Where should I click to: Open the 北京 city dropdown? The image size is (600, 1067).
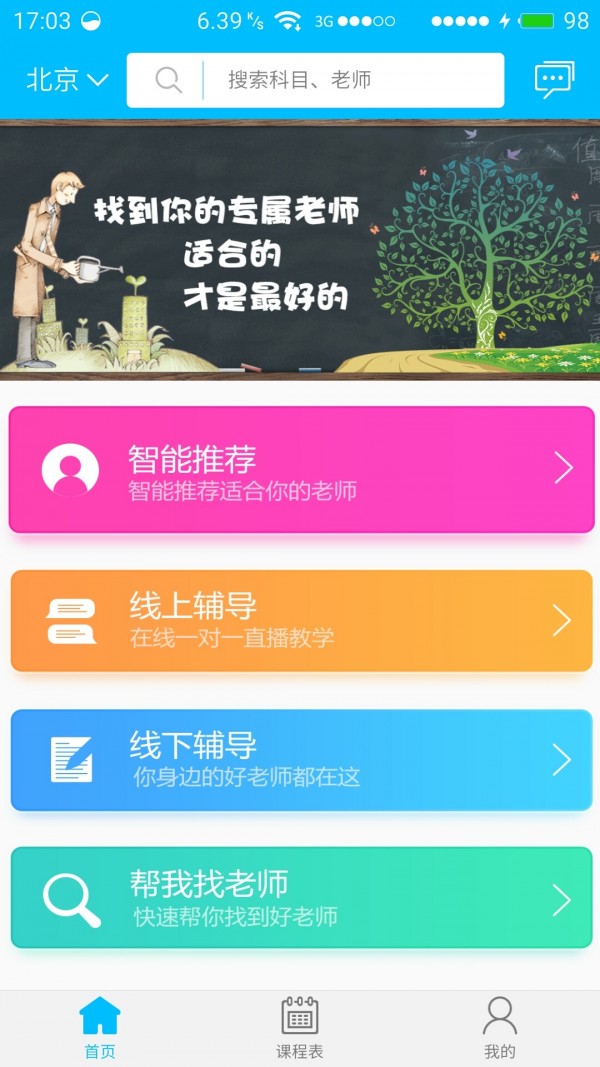click(x=66, y=80)
